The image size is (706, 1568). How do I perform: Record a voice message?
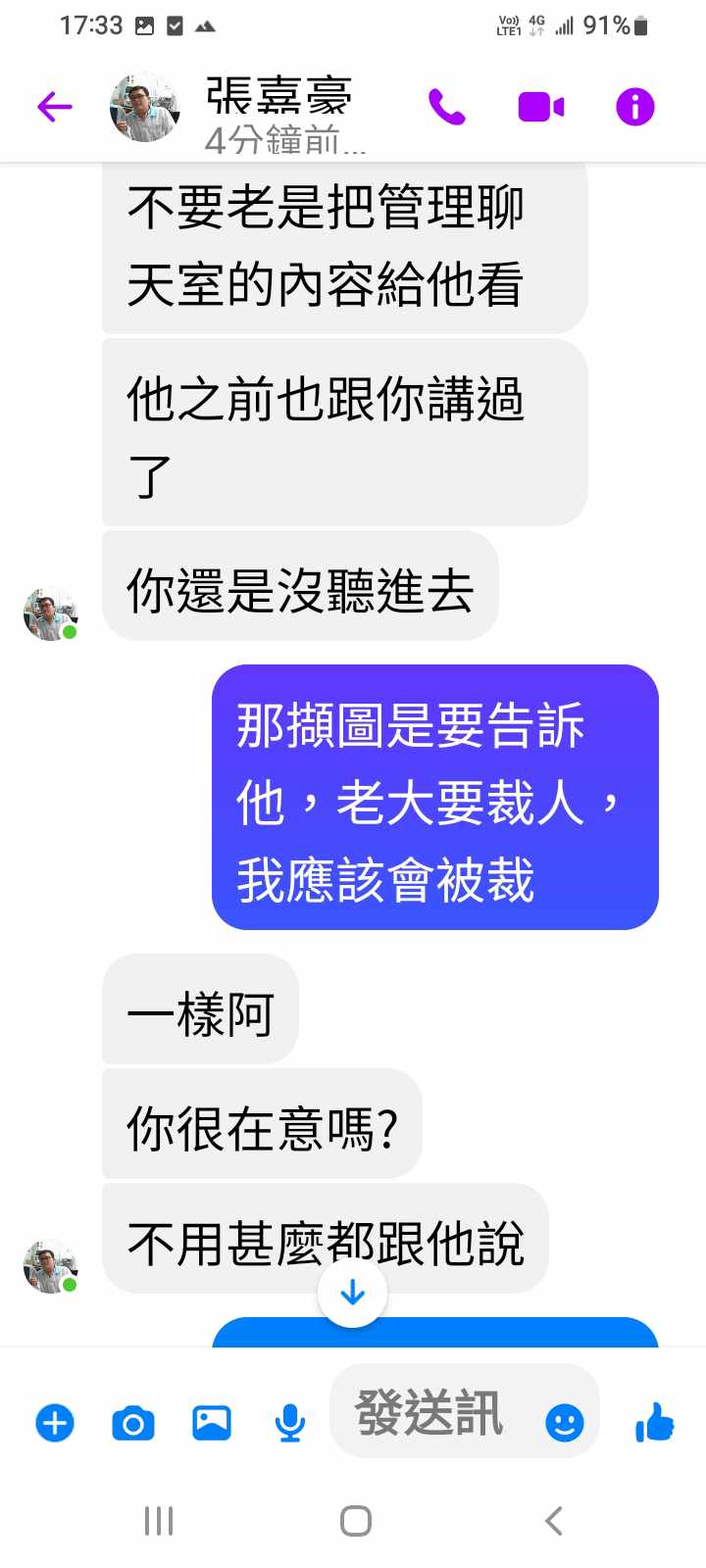pos(289,1422)
